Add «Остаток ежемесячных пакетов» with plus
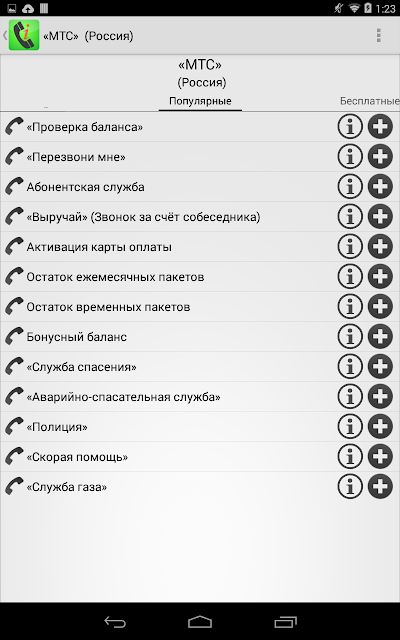The height and width of the screenshot is (640, 400). pos(380,277)
